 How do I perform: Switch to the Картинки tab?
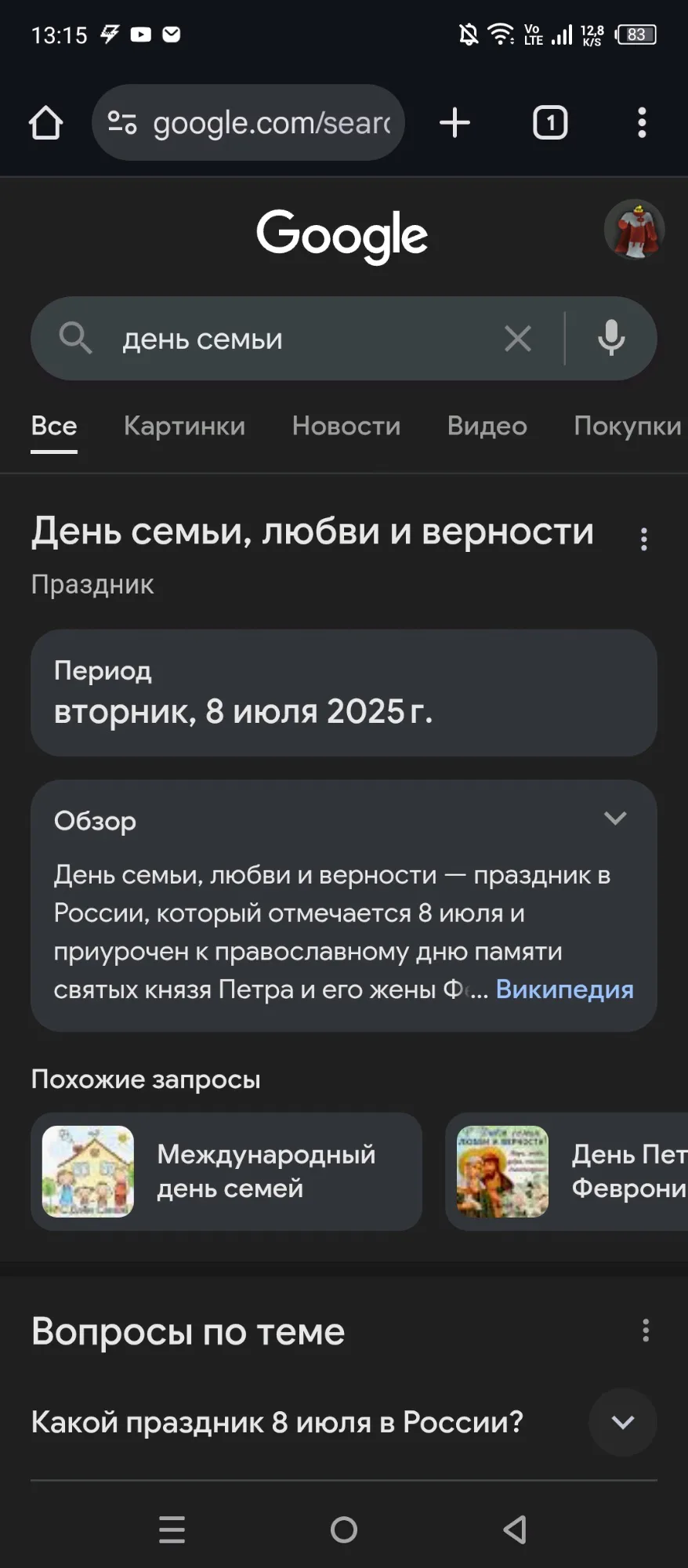(184, 426)
